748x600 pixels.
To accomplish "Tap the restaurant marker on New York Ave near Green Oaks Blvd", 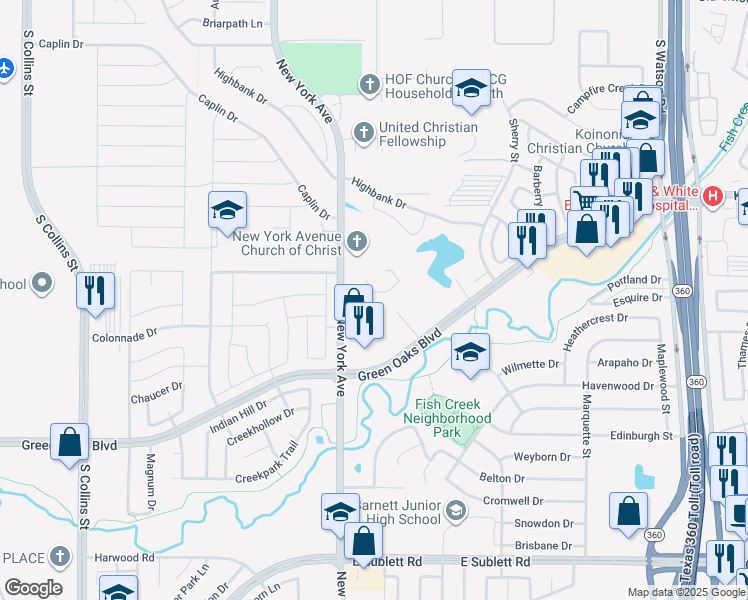I will (x=366, y=321).
